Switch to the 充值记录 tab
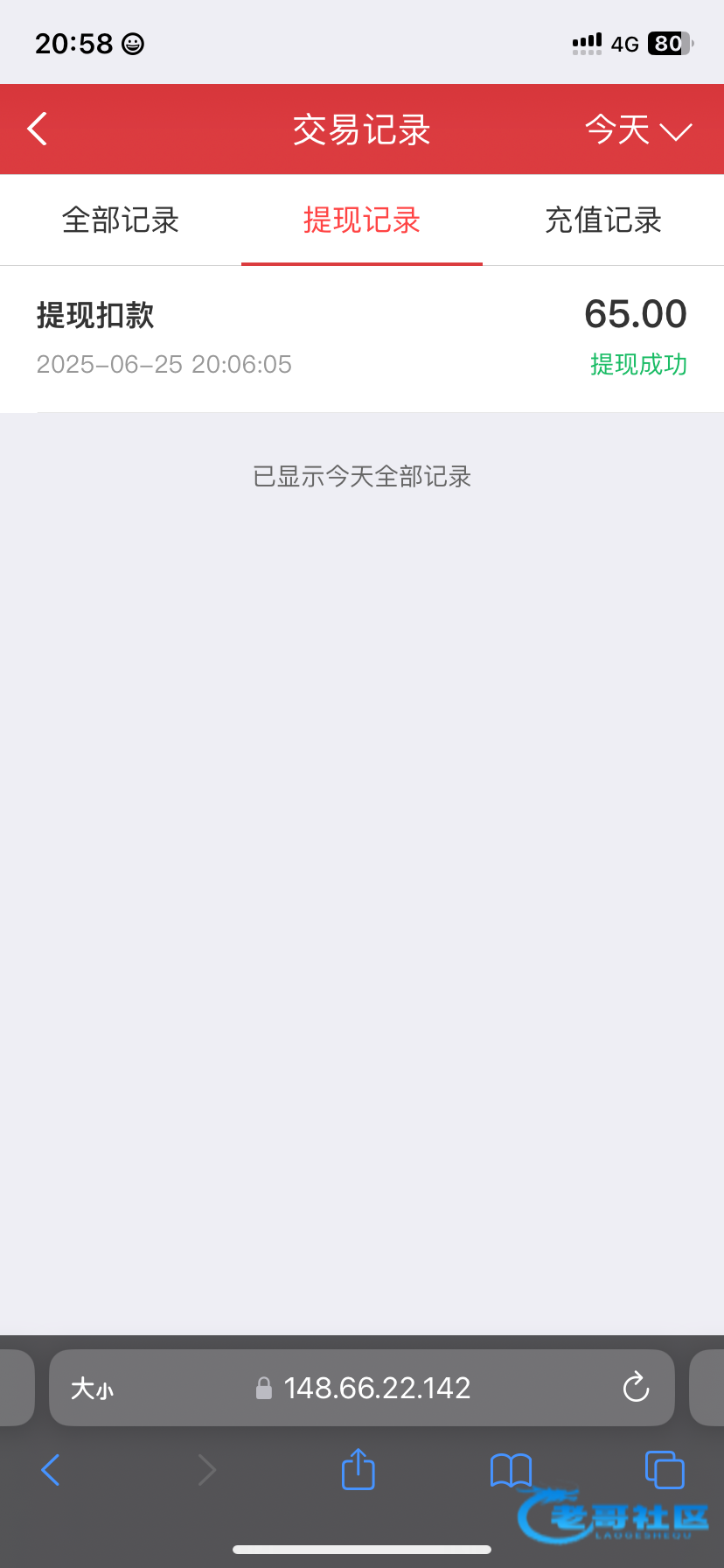 603,220
